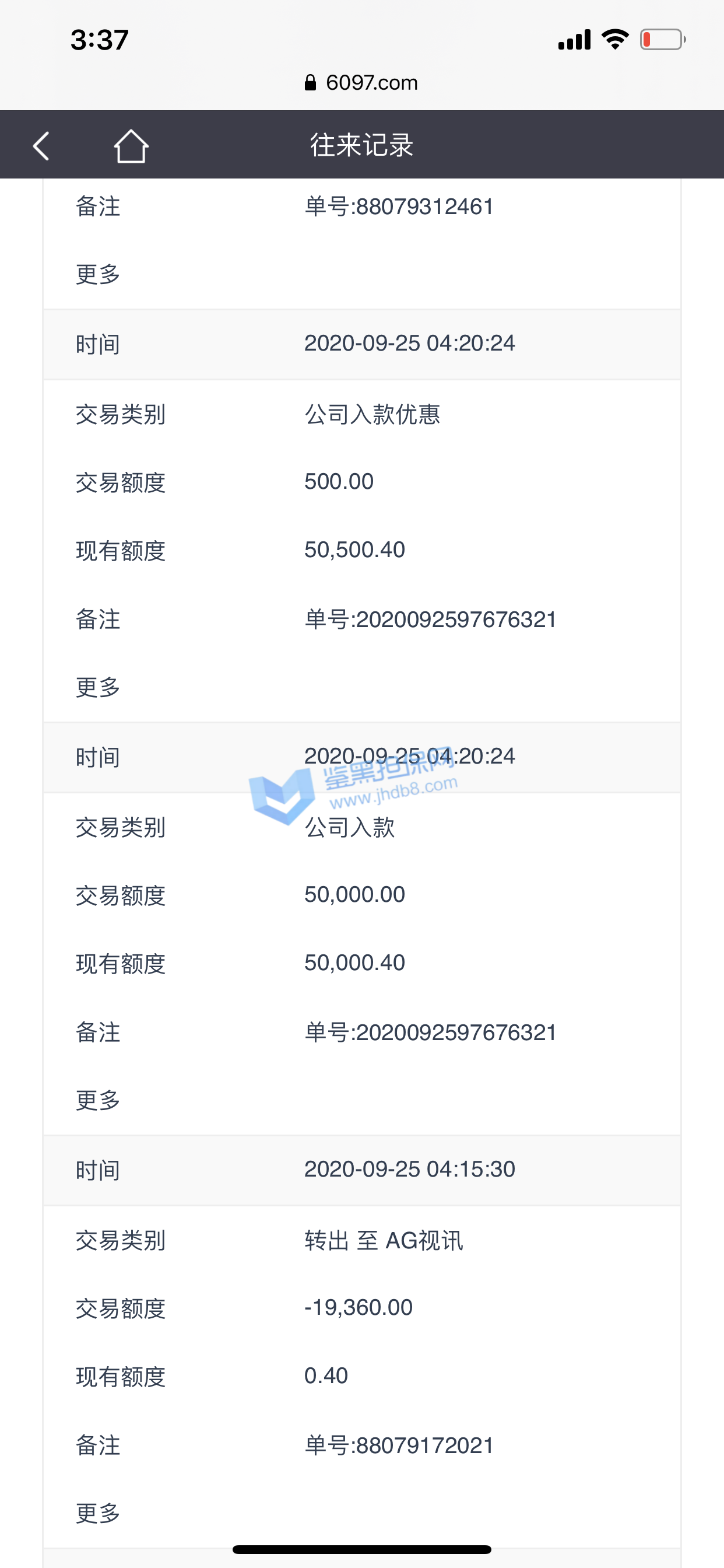724x1568 pixels.
Task: Open the home page icon
Action: [x=131, y=146]
